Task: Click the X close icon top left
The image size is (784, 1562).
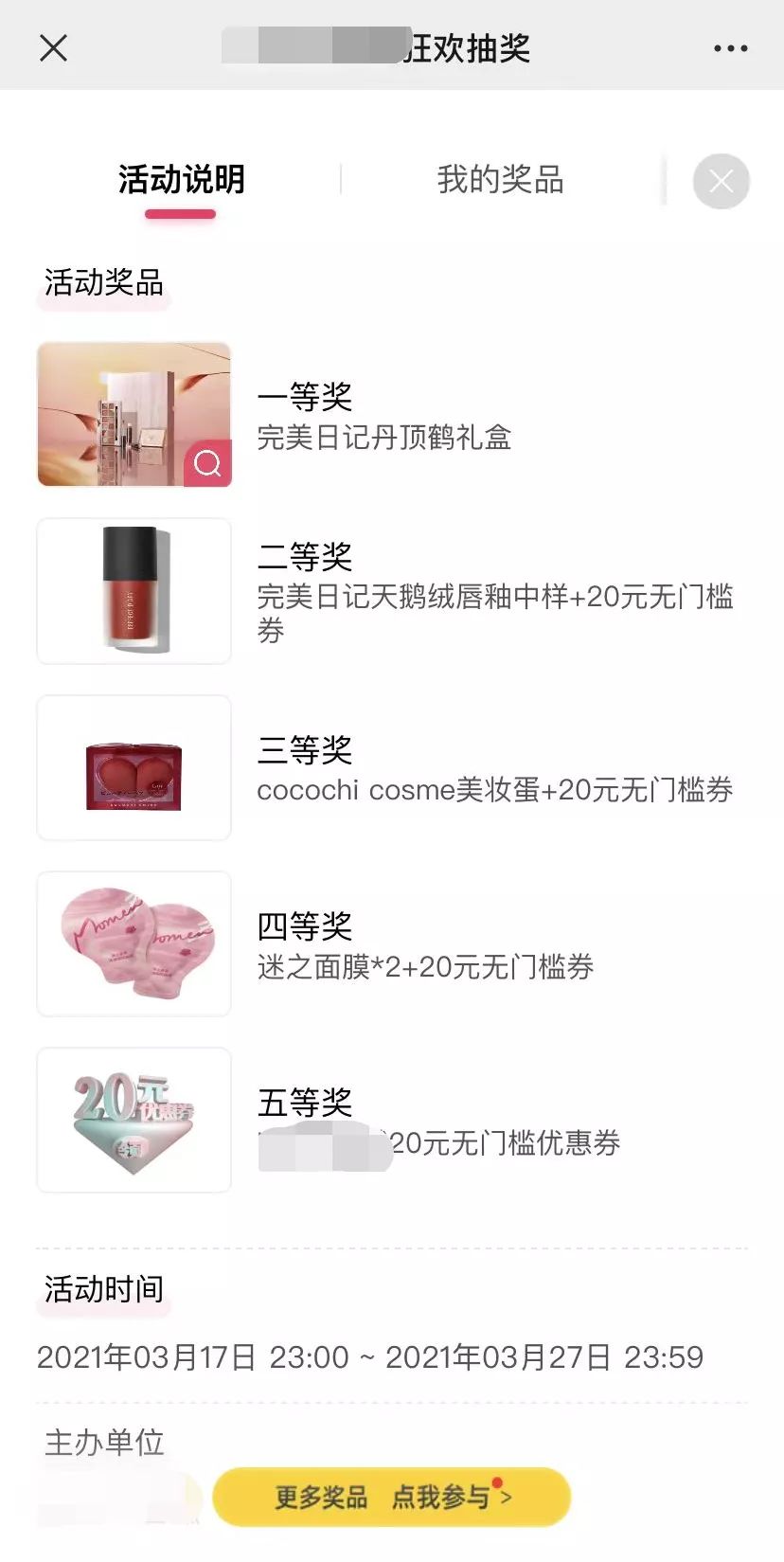Action: [x=54, y=46]
